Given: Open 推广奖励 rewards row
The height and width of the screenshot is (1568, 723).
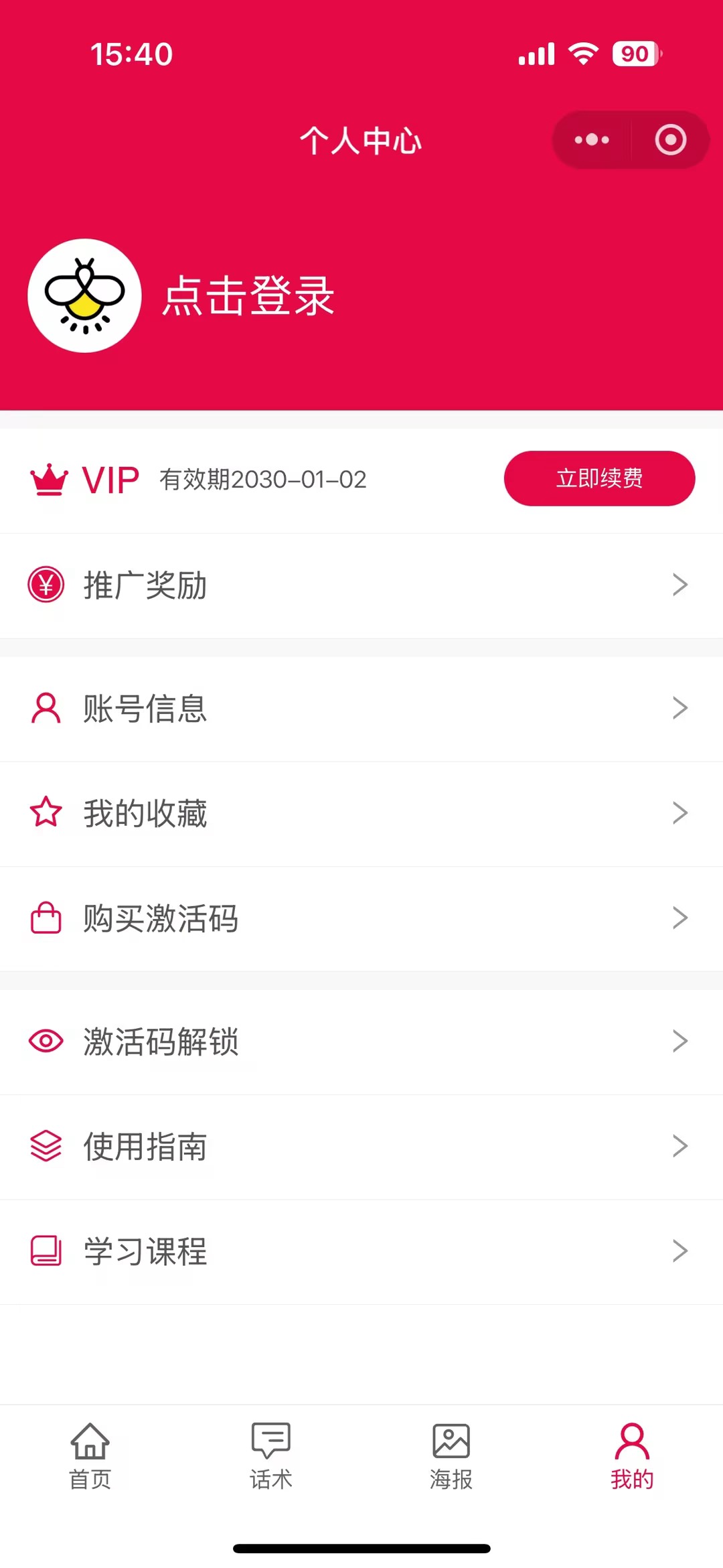Looking at the screenshot, I should [x=361, y=585].
